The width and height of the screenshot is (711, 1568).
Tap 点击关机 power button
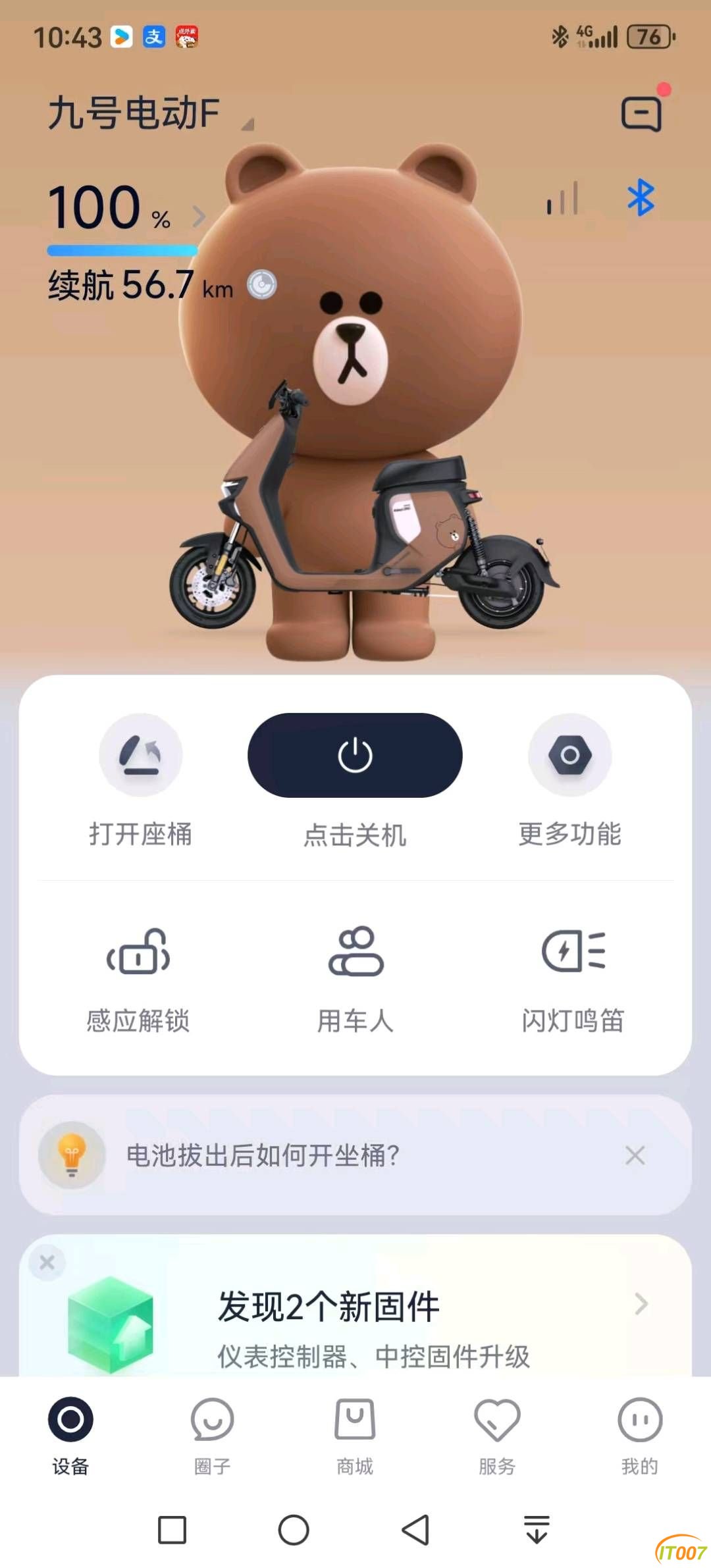point(355,756)
